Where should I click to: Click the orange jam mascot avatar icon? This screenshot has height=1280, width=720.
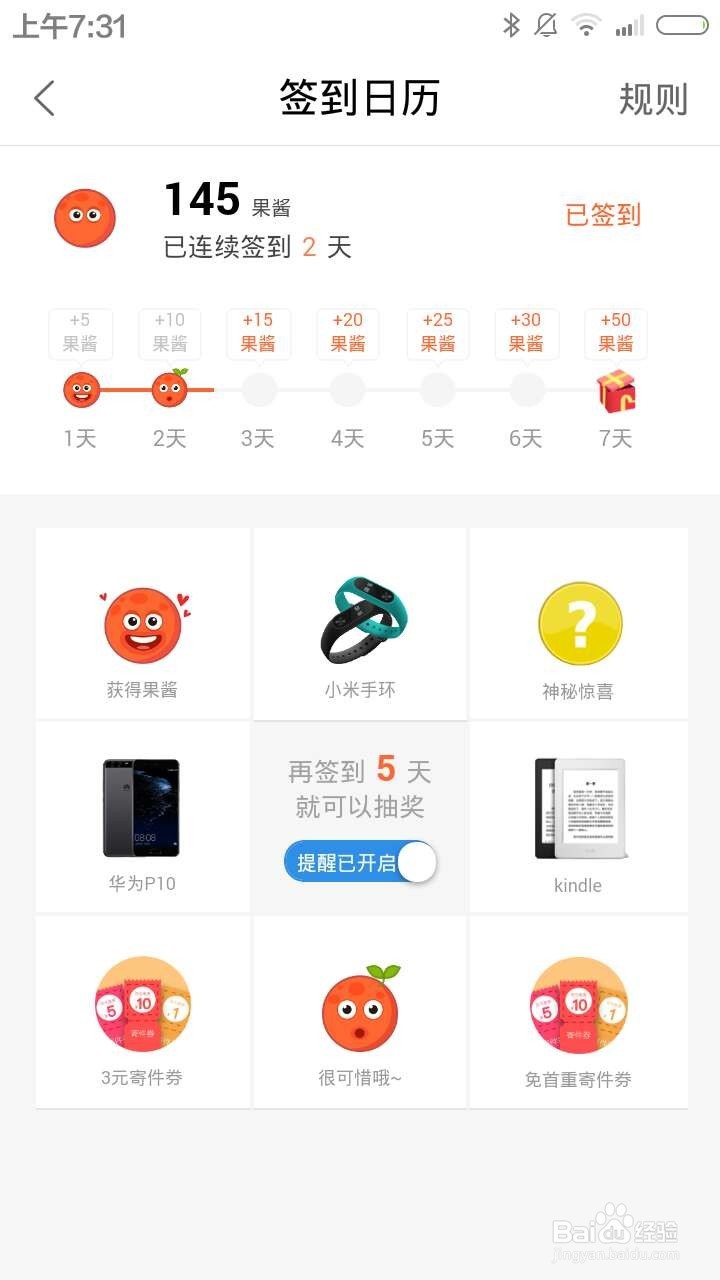click(x=84, y=218)
